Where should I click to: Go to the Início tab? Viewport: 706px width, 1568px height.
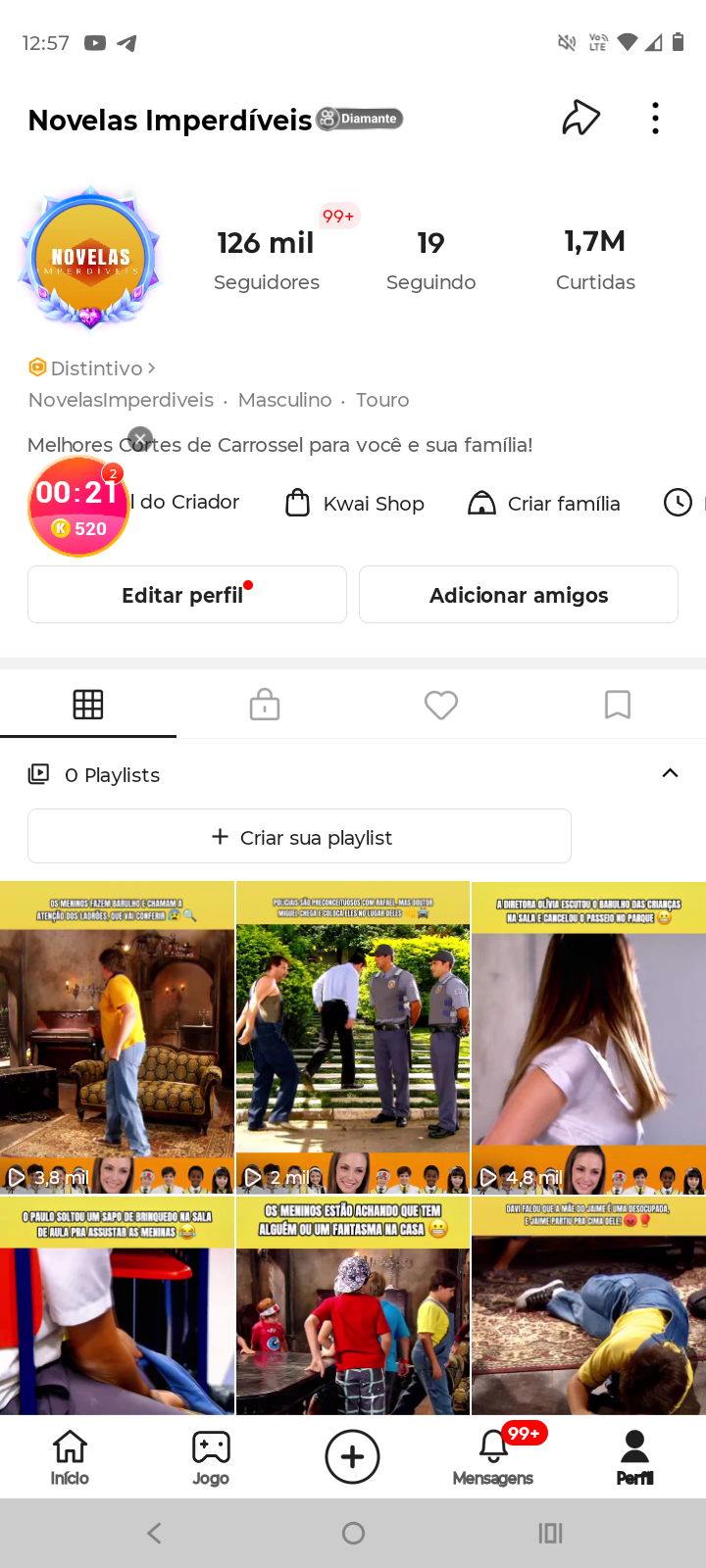[70, 1456]
